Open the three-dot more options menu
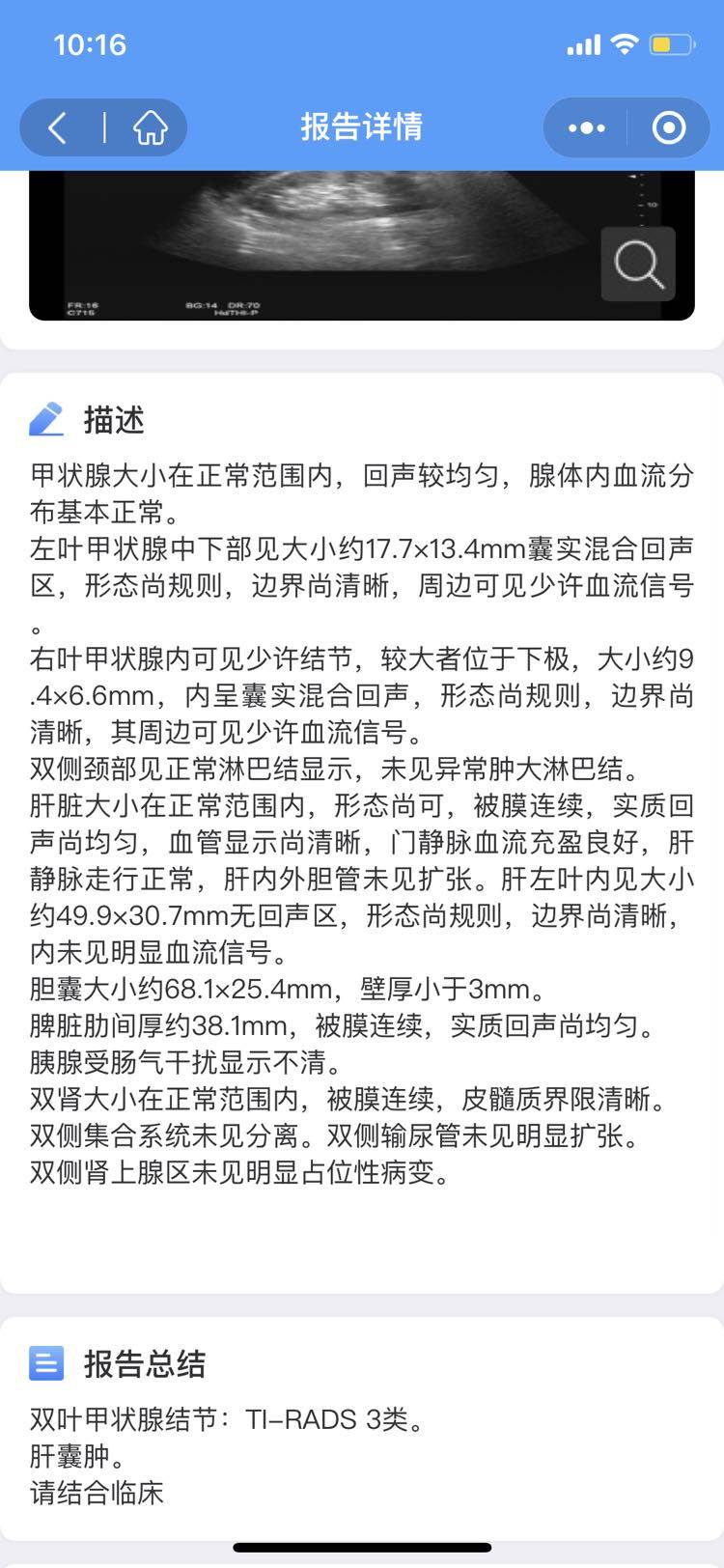 (x=586, y=127)
